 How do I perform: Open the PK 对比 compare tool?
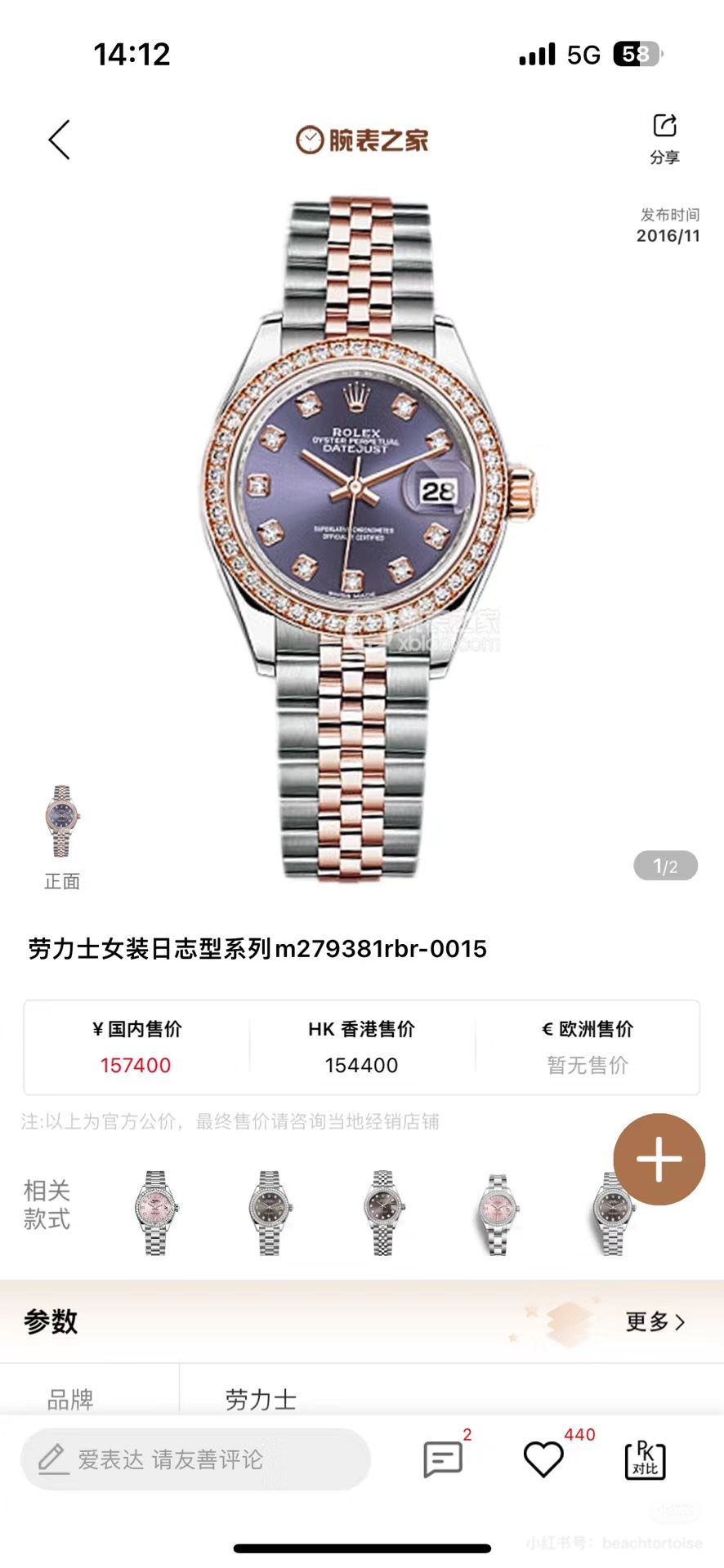click(x=645, y=1459)
